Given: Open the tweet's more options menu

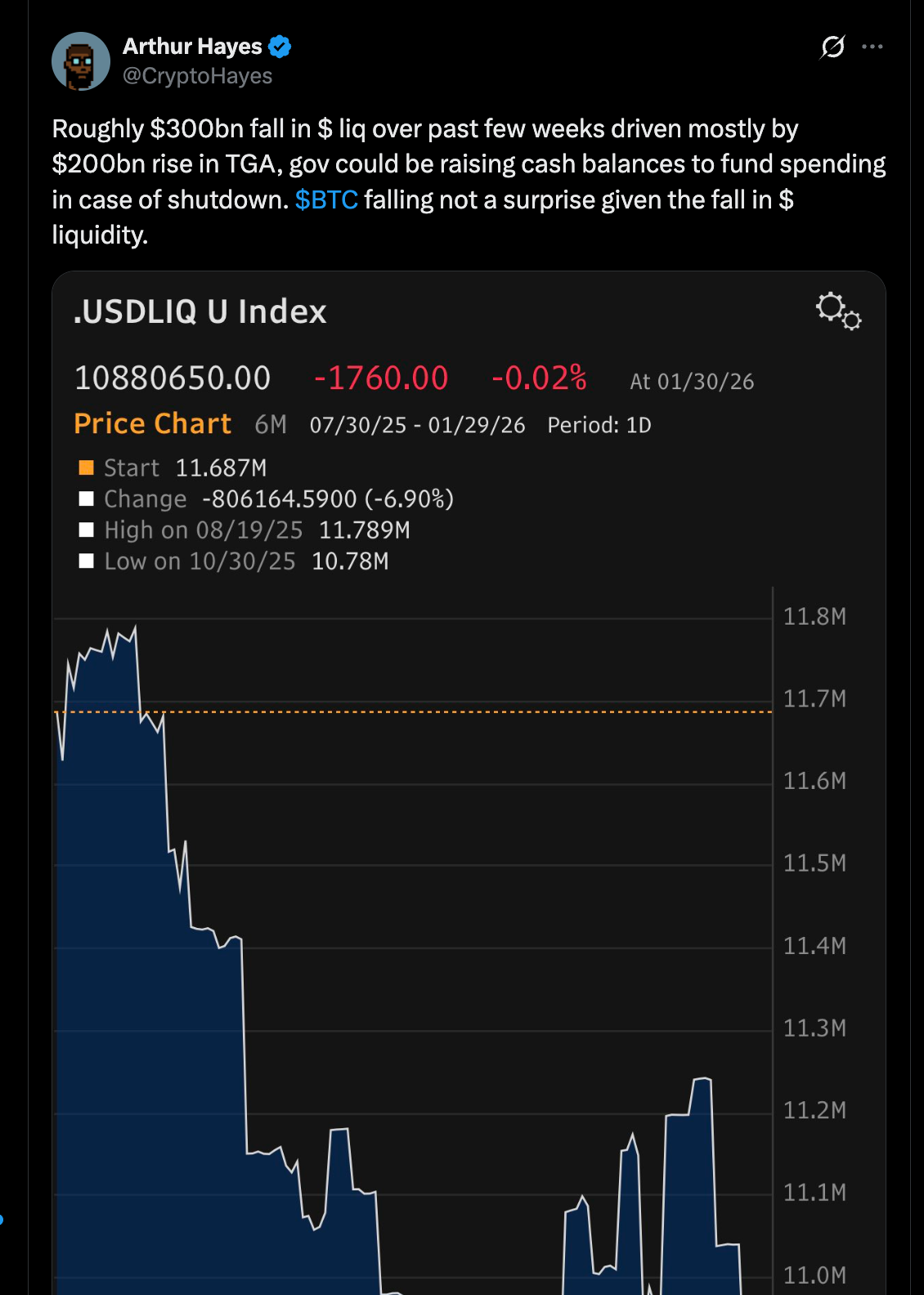Looking at the screenshot, I should (x=873, y=46).
